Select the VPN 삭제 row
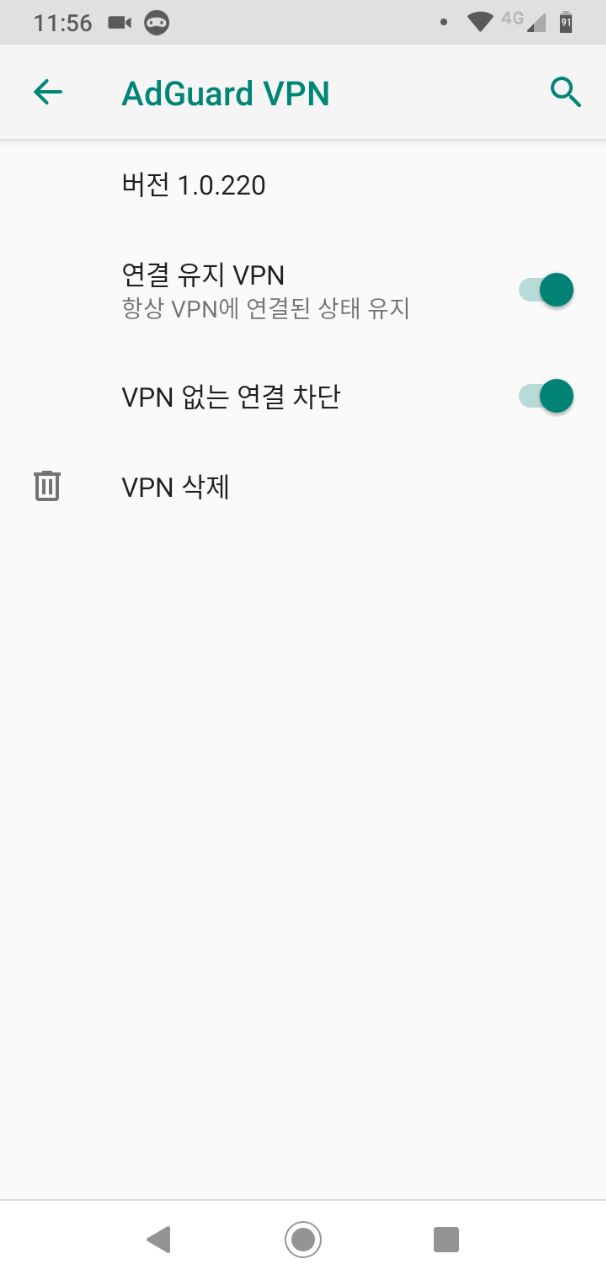Viewport: 606px width, 1280px height. click(x=303, y=487)
